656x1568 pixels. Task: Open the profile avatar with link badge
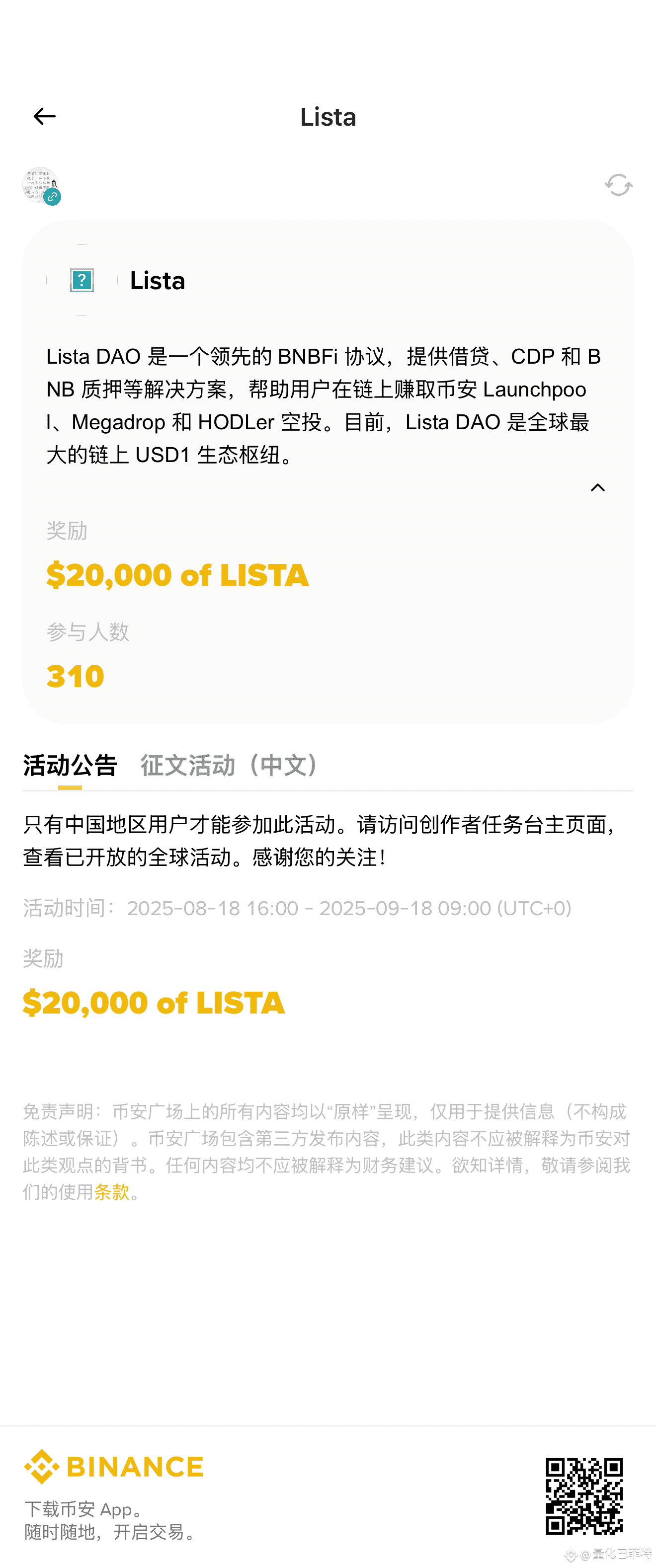coord(41,186)
